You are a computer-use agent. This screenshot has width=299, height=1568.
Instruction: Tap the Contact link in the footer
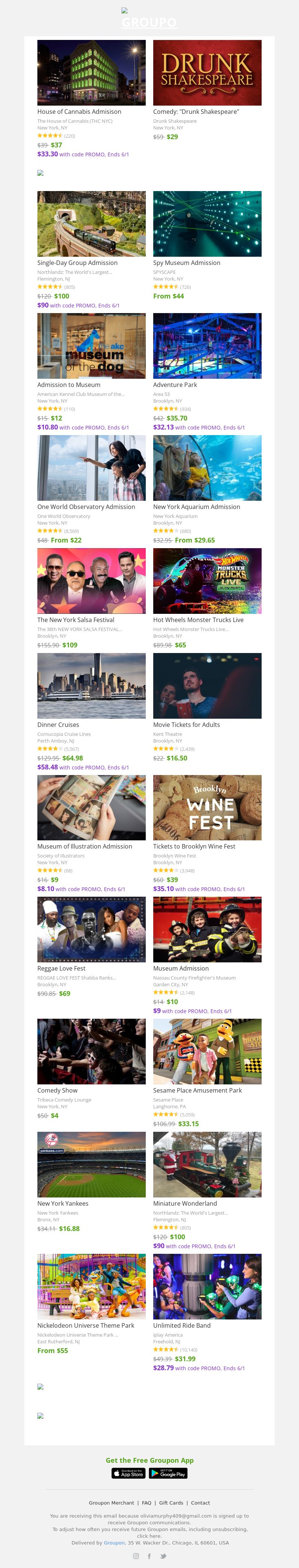[x=200, y=1503]
